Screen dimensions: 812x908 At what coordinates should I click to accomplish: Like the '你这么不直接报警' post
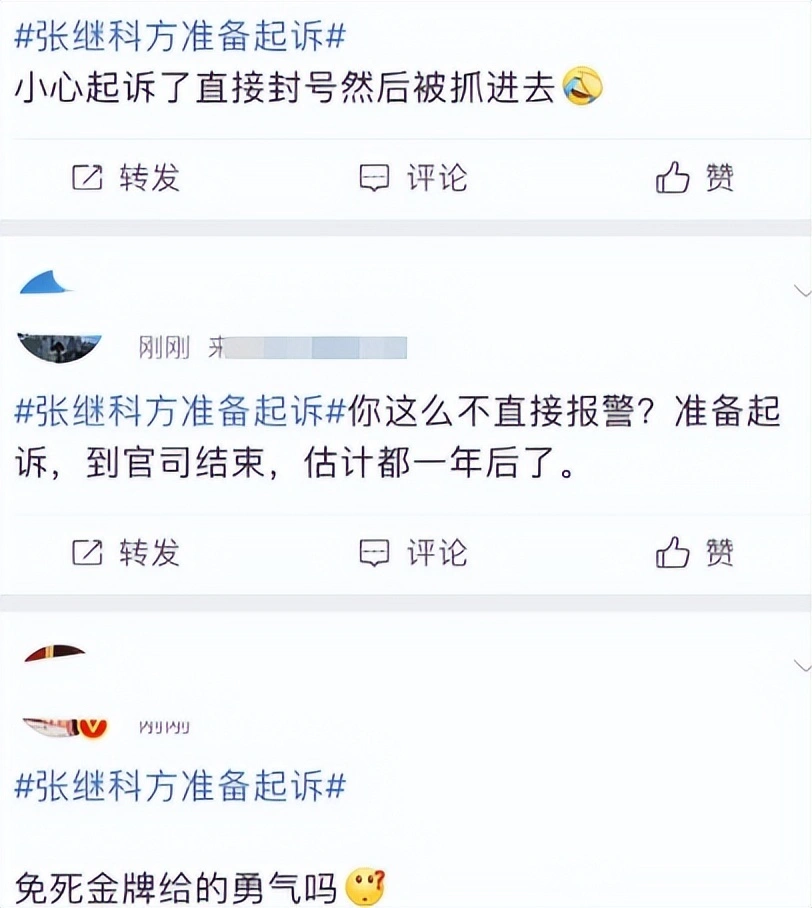[x=695, y=551]
